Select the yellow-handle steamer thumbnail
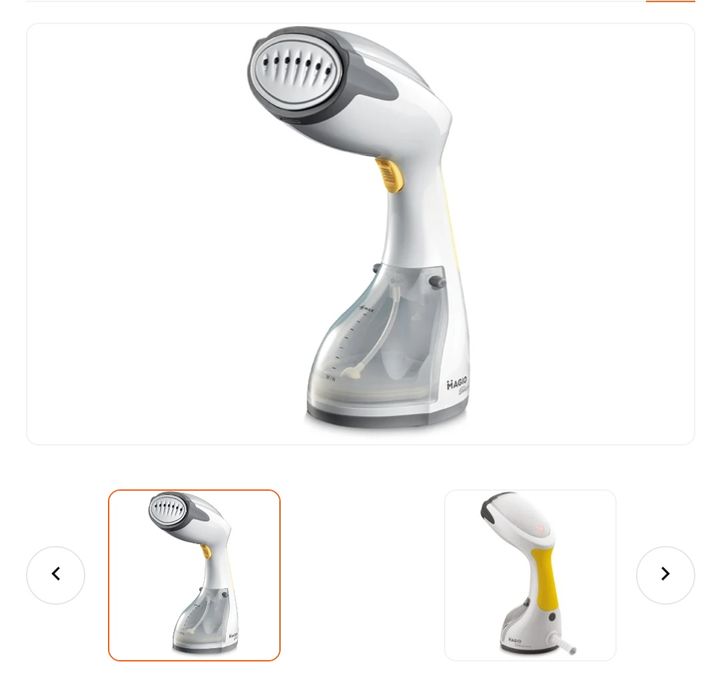 pyautogui.click(x=530, y=575)
